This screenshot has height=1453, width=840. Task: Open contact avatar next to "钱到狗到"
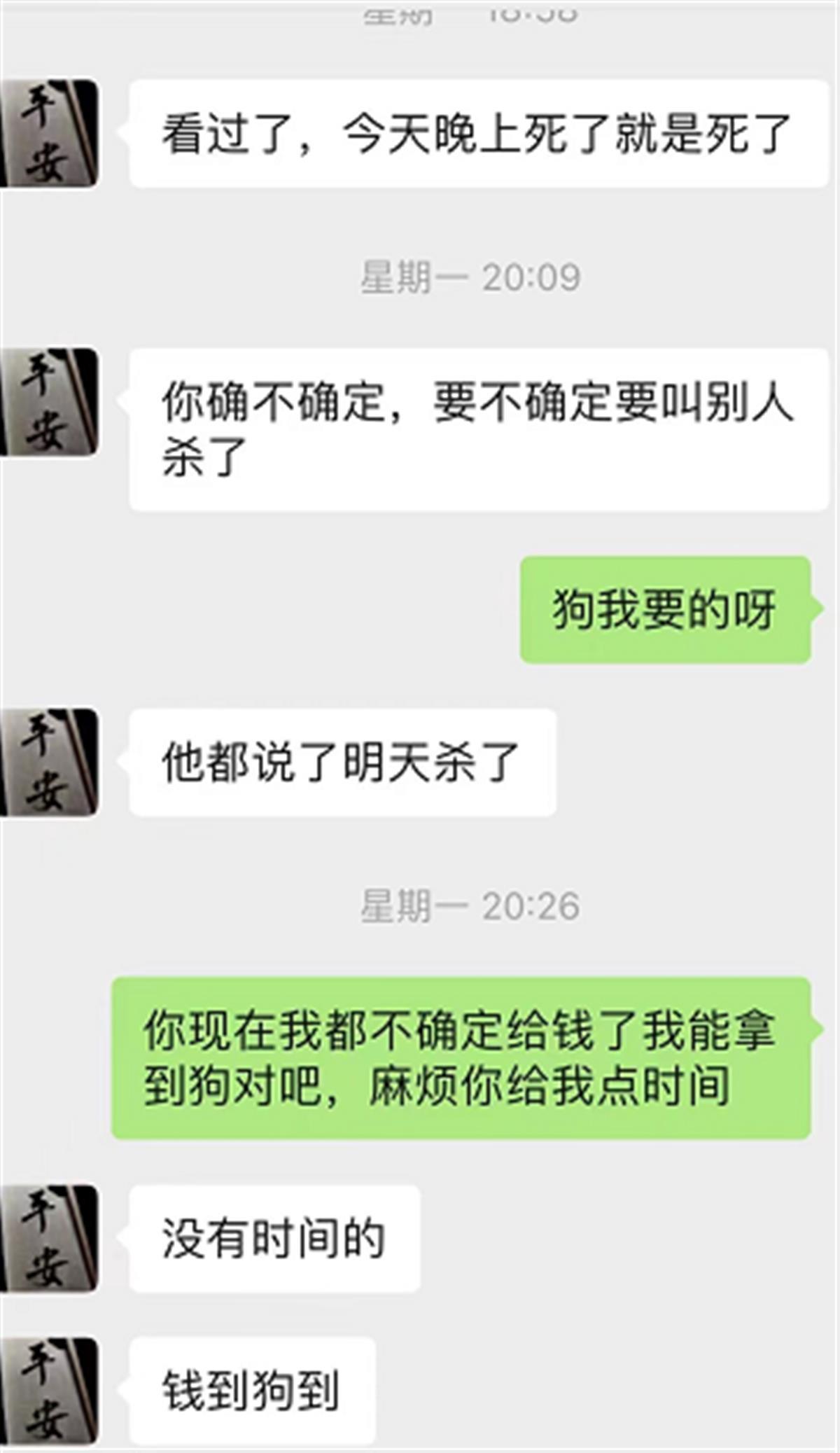pos(49,1391)
